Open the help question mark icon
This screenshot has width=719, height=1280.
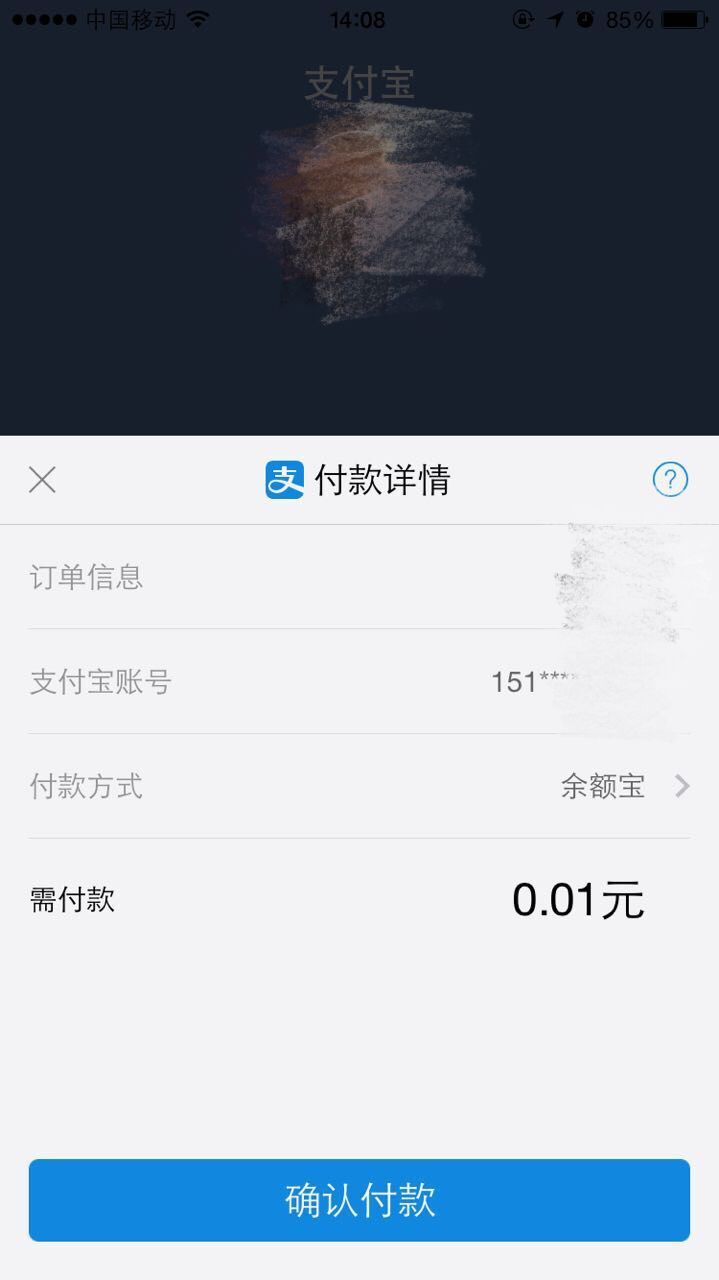pyautogui.click(x=670, y=480)
